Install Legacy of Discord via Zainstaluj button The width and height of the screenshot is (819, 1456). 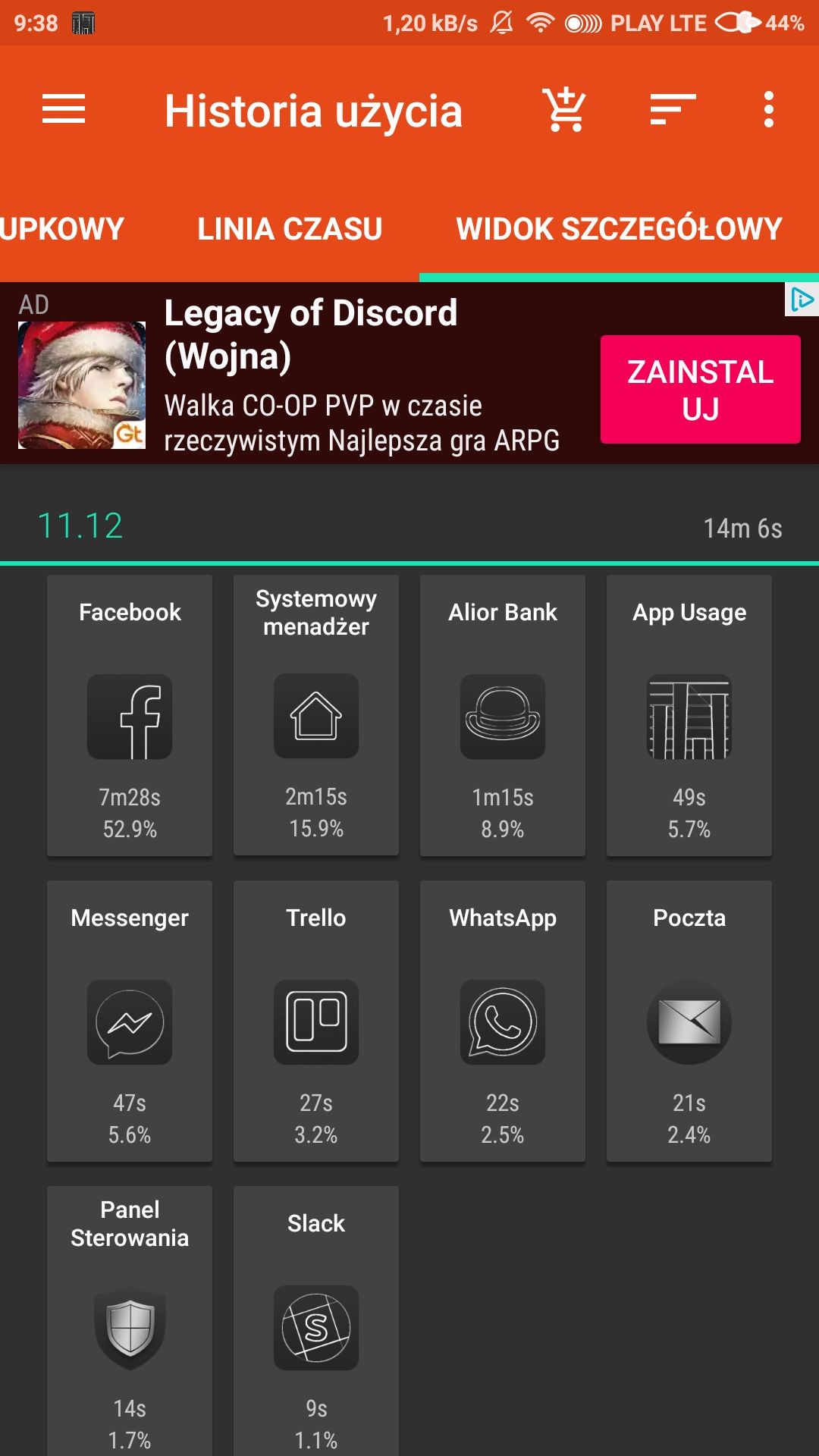point(700,389)
